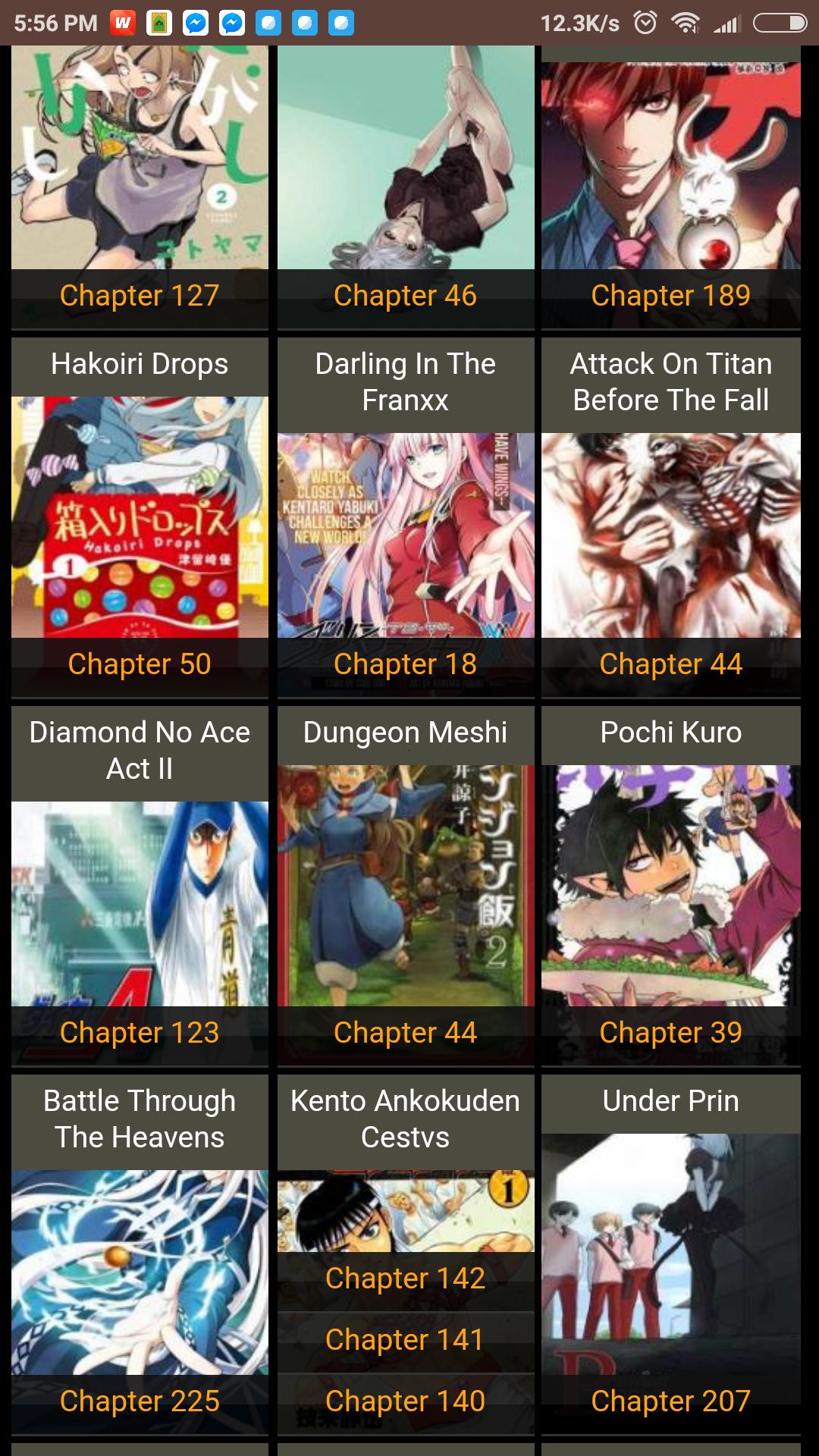Viewport: 819px width, 1456px height.
Task: Jump to Attack On Titan Chapter 44
Action: click(670, 664)
